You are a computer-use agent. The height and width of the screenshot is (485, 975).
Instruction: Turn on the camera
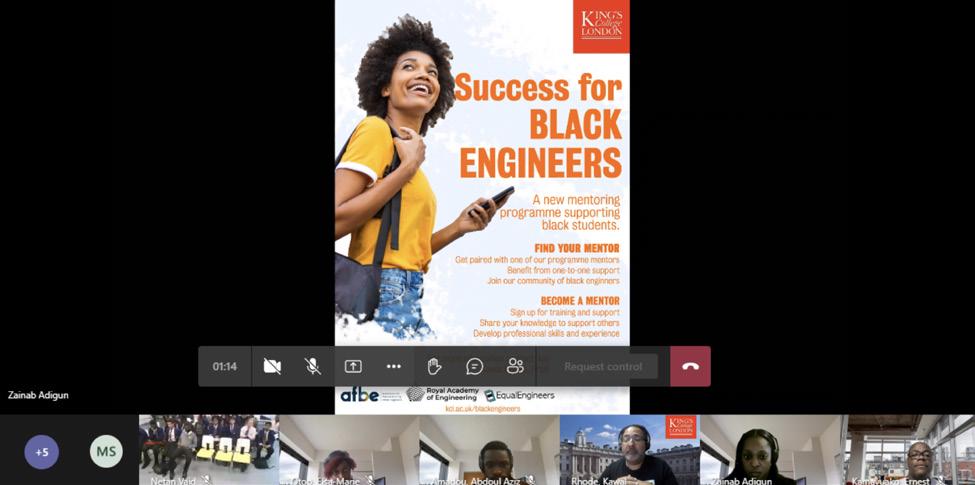click(272, 366)
